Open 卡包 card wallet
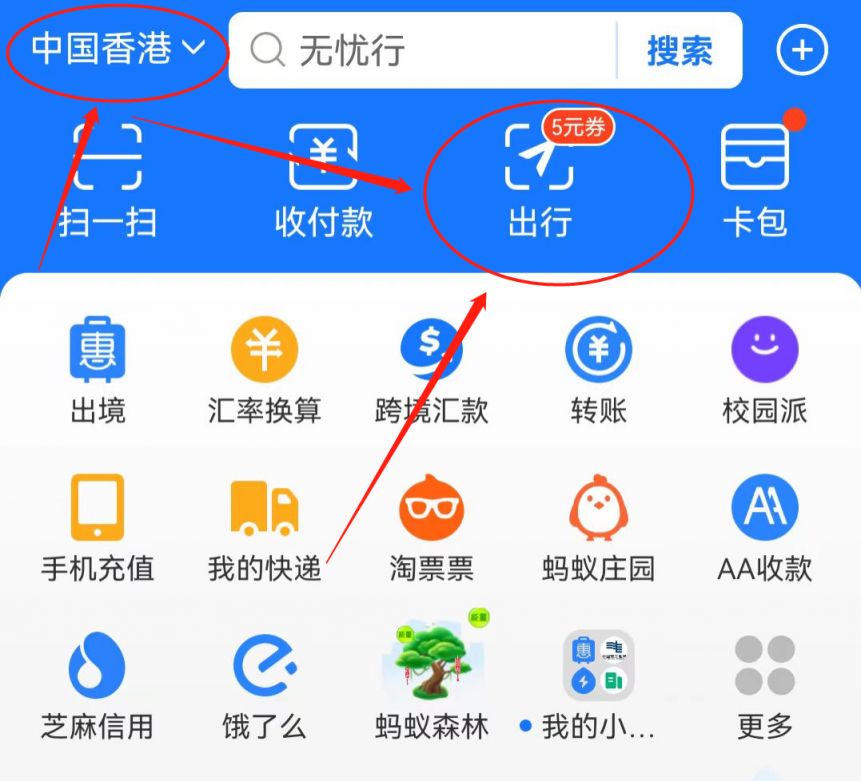 [x=755, y=180]
